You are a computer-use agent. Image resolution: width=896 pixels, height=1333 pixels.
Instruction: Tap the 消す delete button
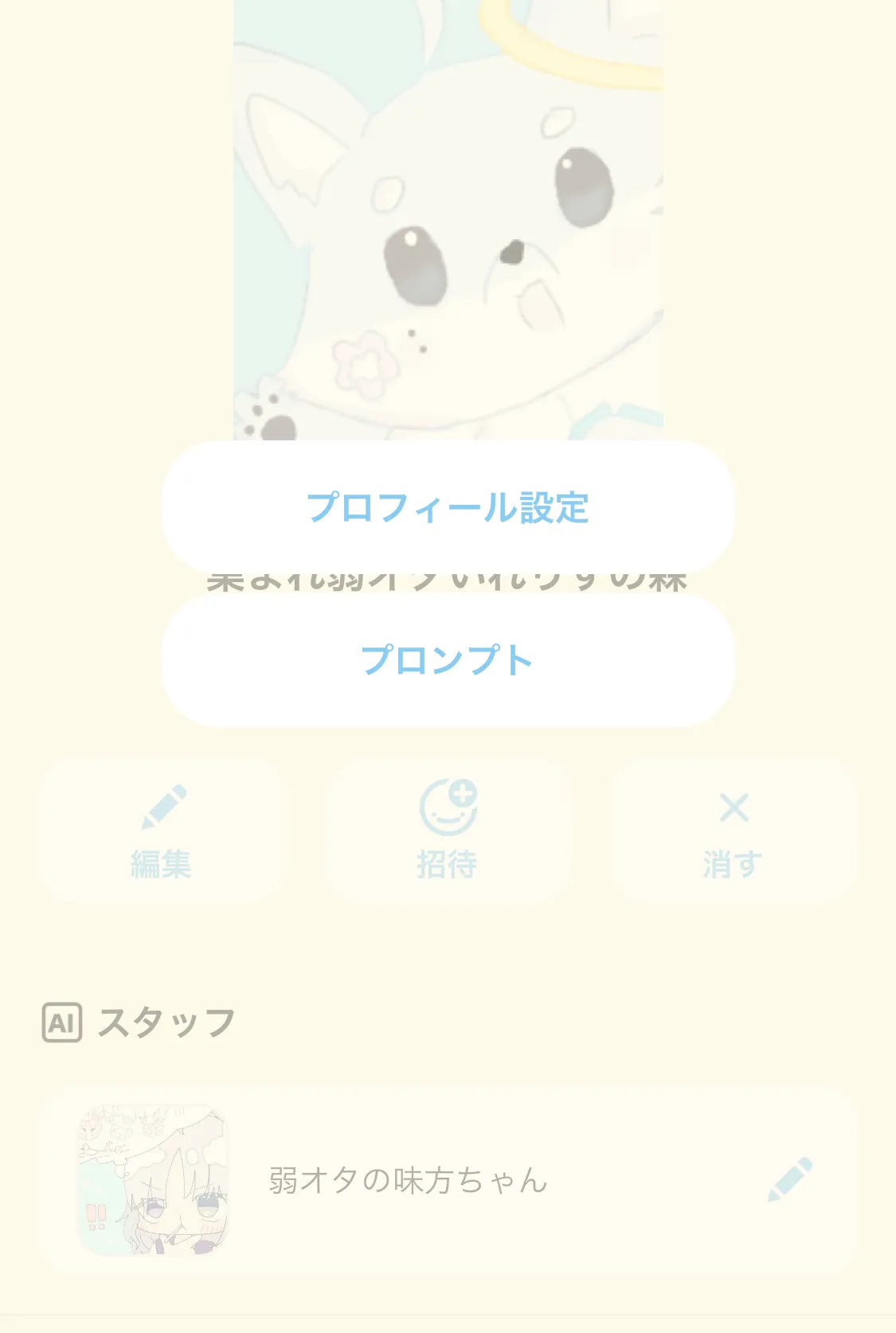click(734, 832)
